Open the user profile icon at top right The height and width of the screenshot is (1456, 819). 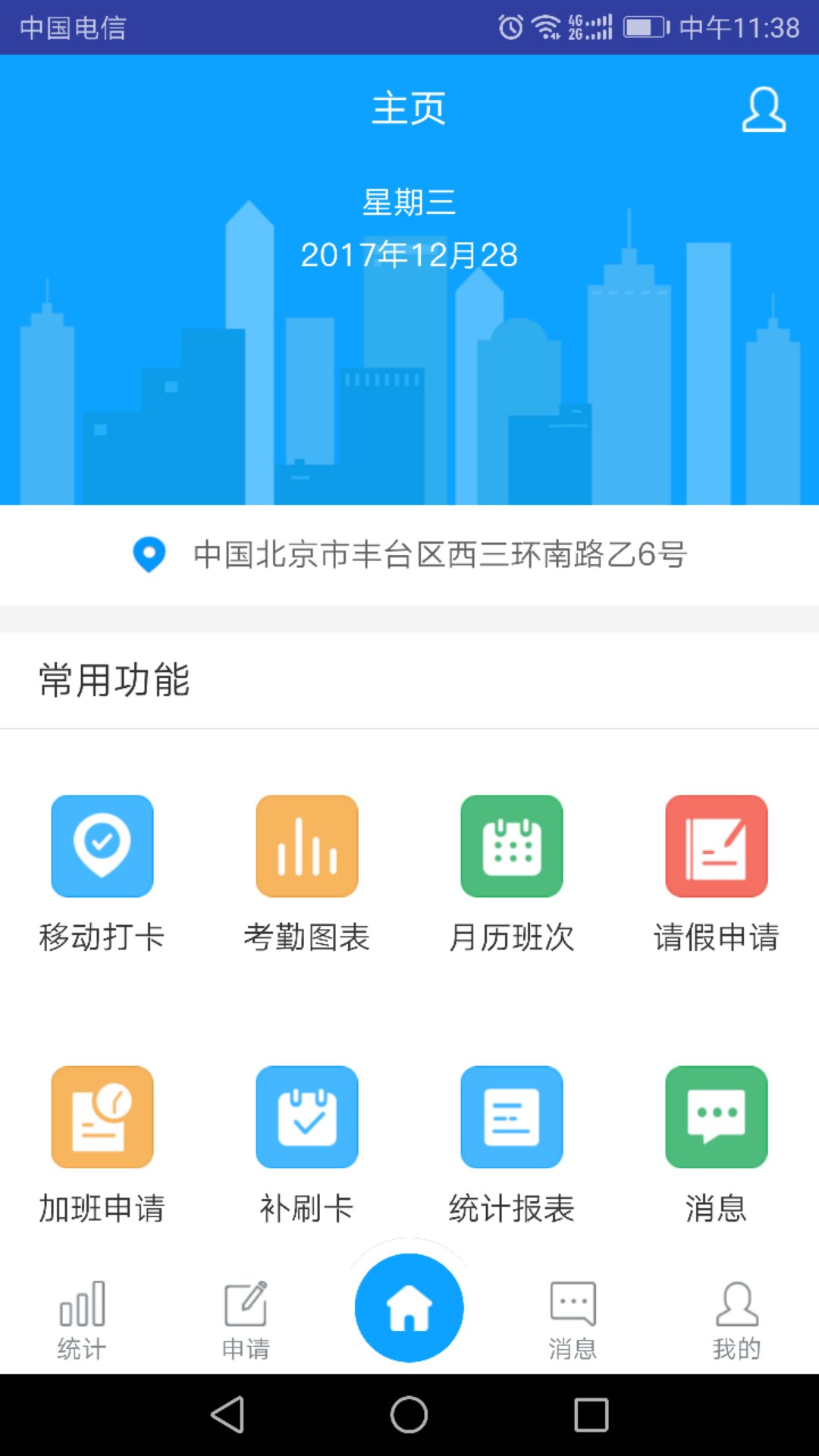[x=764, y=109]
